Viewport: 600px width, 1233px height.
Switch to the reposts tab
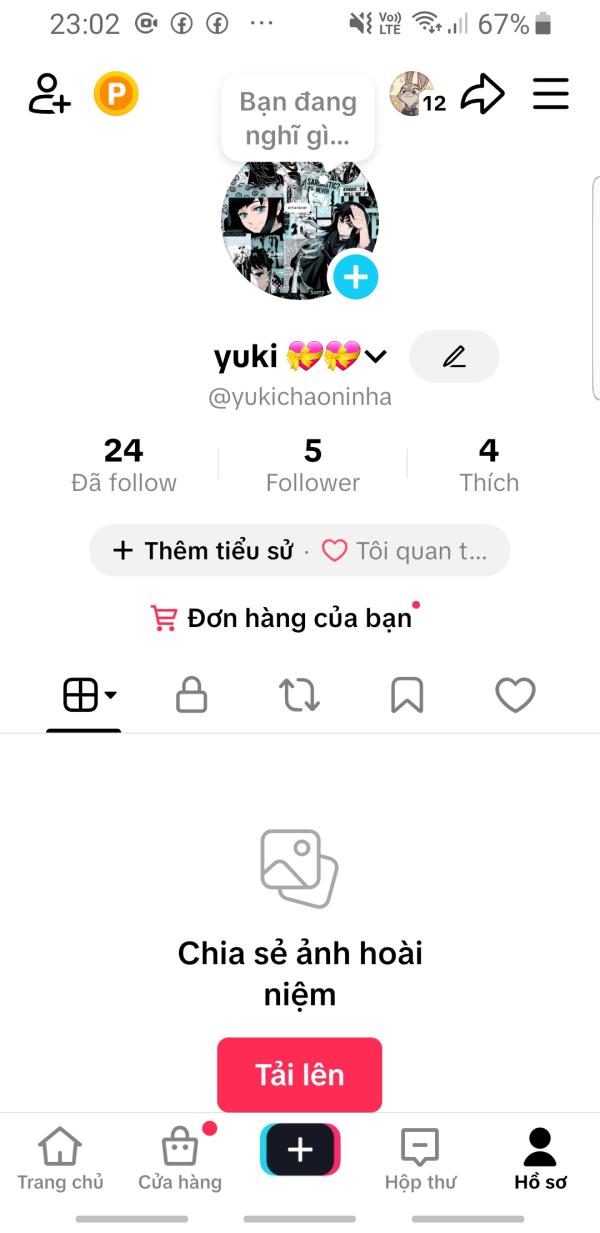(299, 695)
